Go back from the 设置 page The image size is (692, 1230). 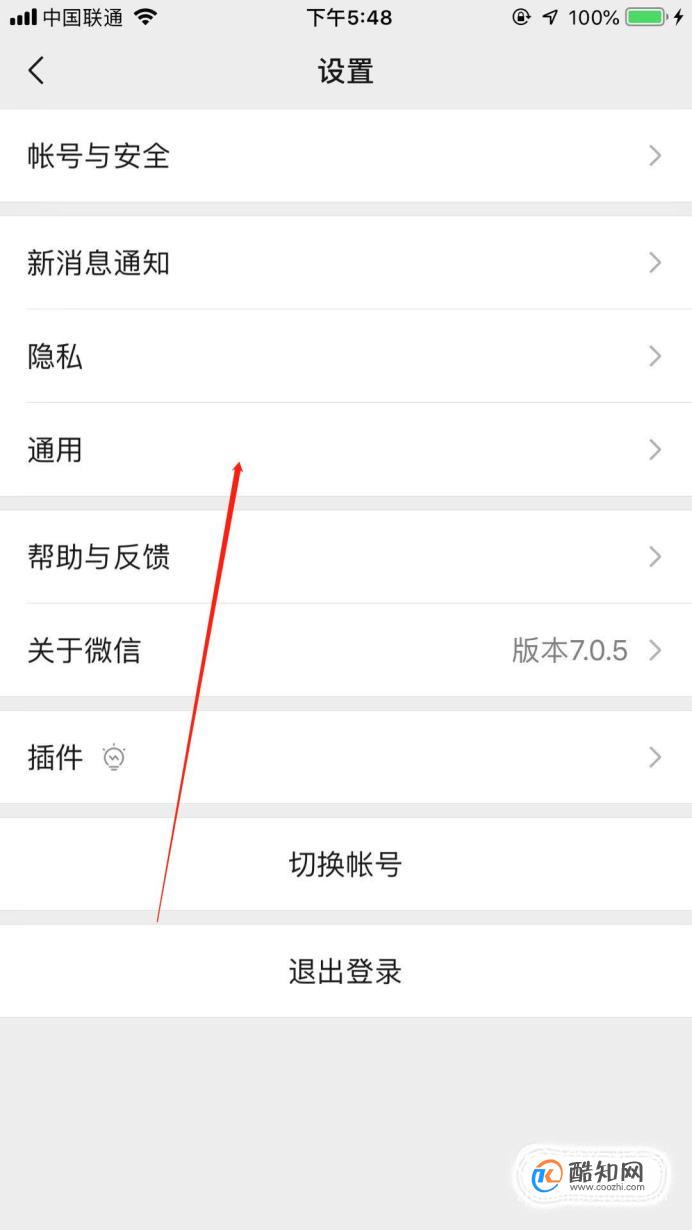[x=37, y=71]
